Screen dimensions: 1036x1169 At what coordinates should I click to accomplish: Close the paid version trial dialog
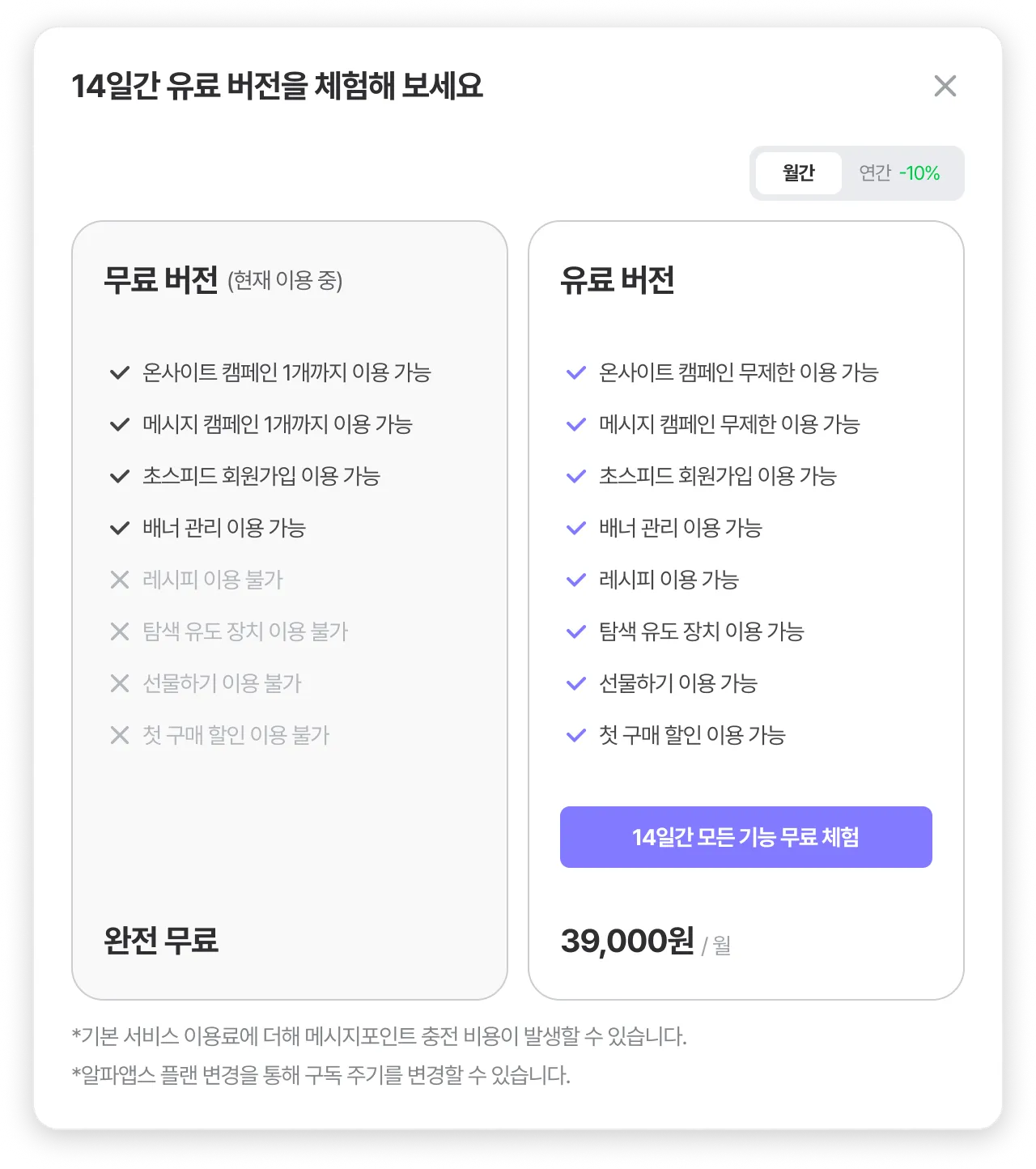coord(945,86)
